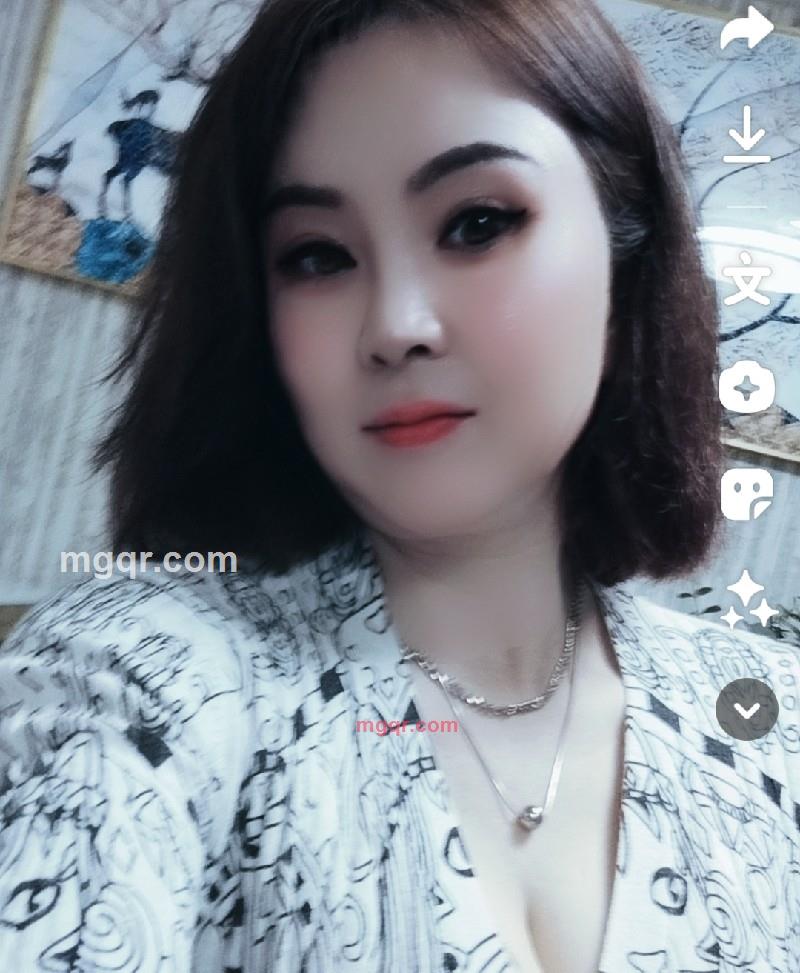The width and height of the screenshot is (800, 973).
Task: Select the enhance badge icon
Action: point(748,388)
